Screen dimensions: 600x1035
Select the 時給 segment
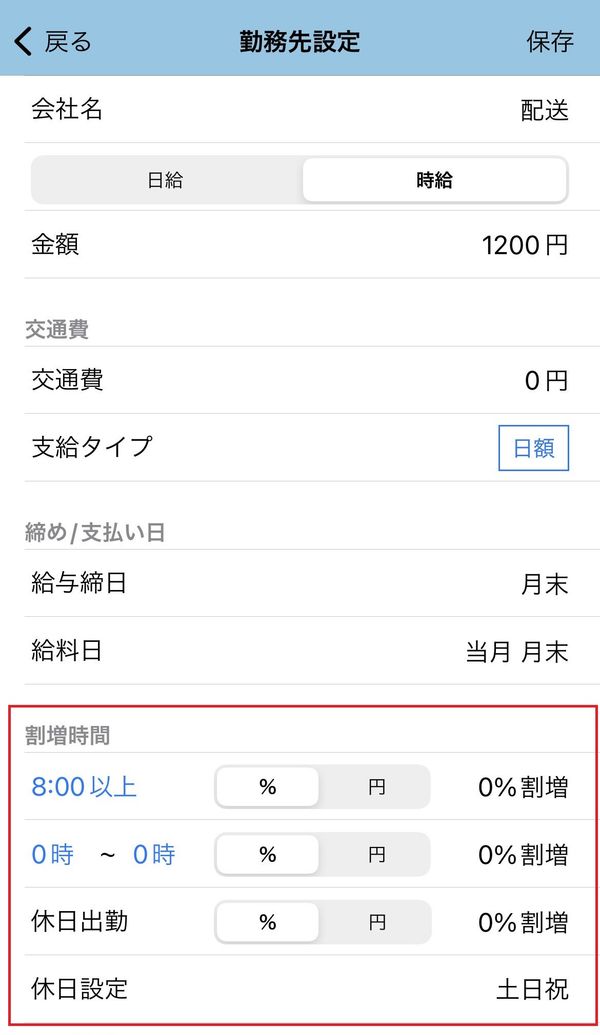coord(434,180)
